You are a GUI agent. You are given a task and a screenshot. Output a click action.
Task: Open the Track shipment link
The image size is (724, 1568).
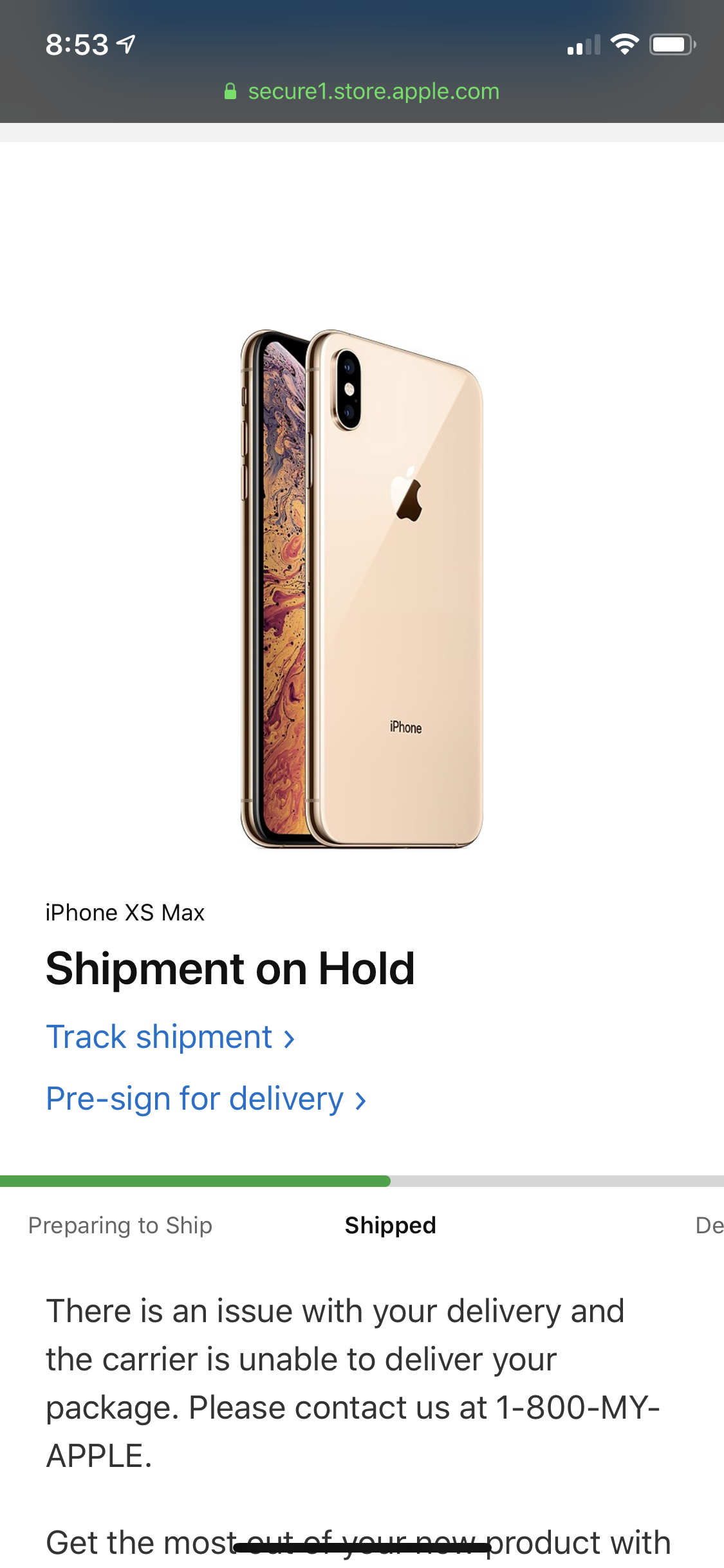click(171, 1037)
